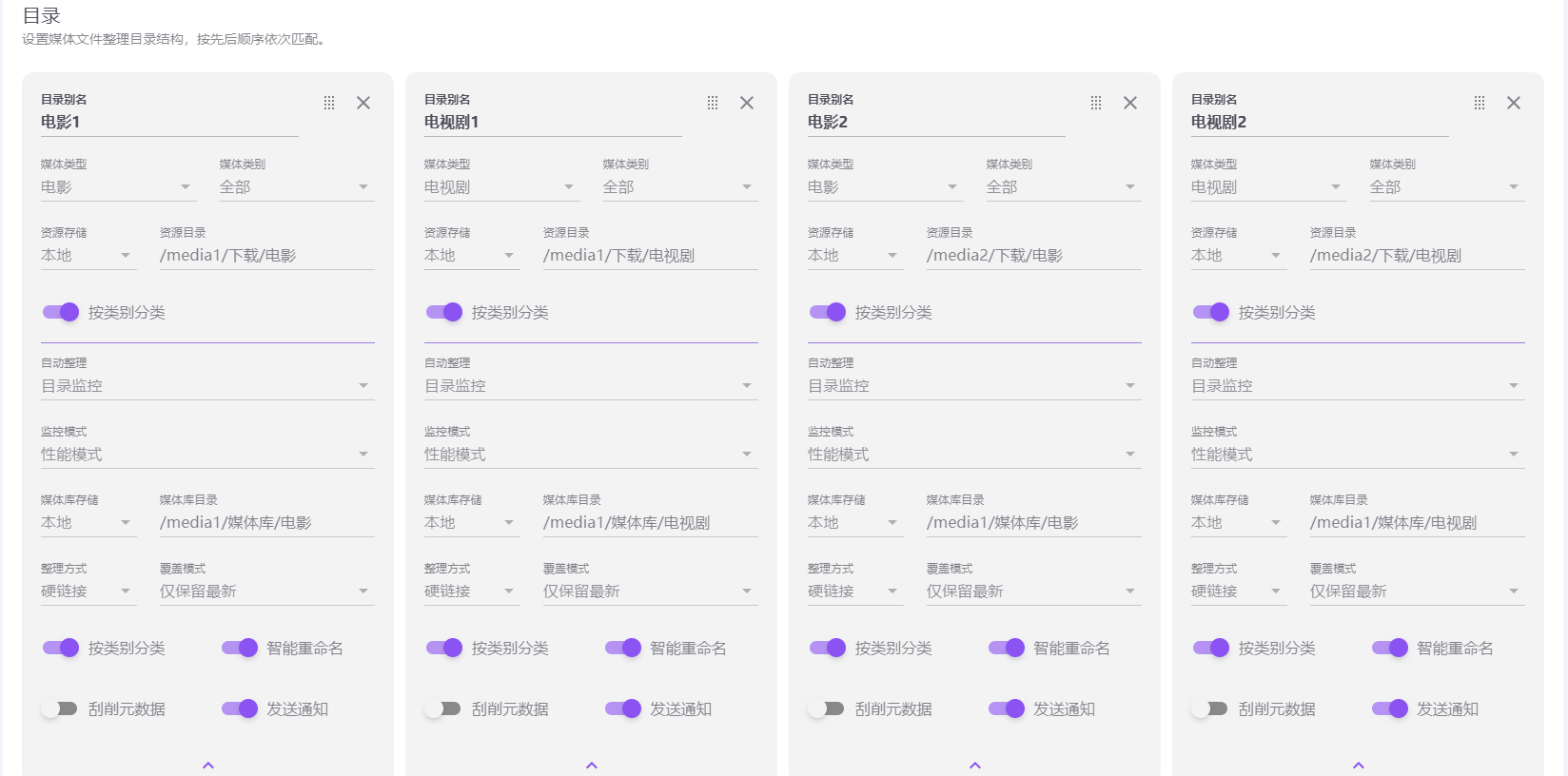Collapse the 电视剧1 card with bottom chevron
This screenshot has width=1568, height=776.
591,765
